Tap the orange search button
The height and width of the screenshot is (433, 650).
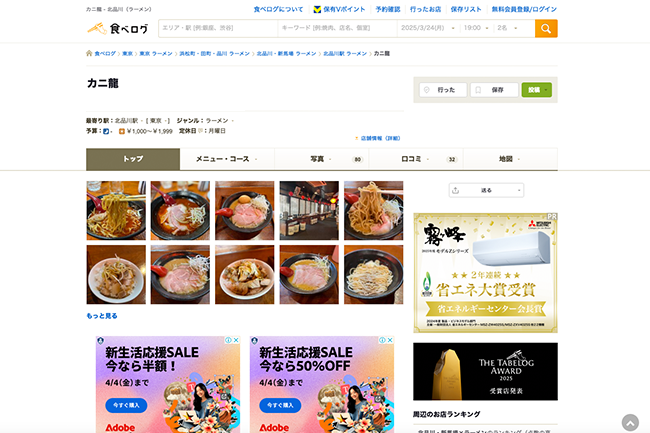pyautogui.click(x=546, y=28)
